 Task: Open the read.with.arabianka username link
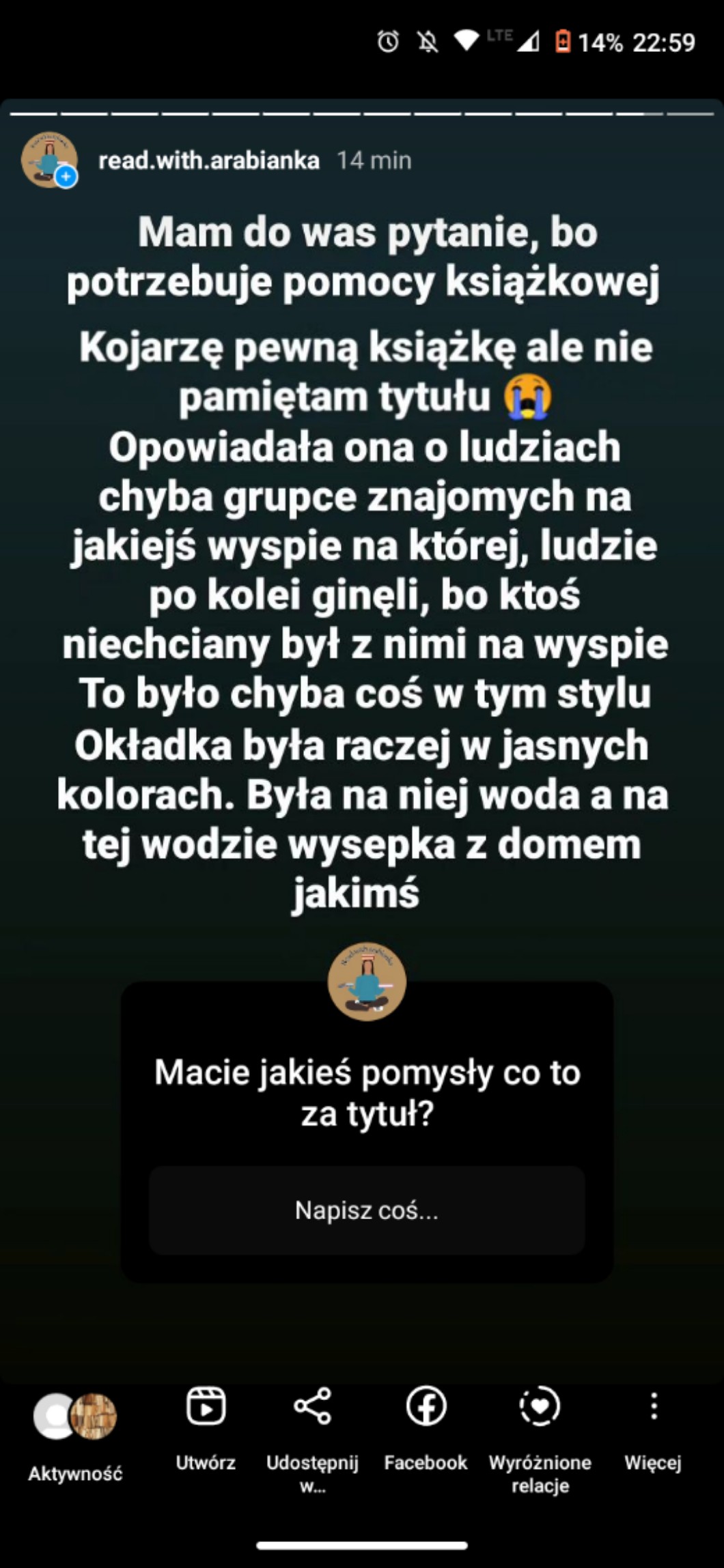209,160
